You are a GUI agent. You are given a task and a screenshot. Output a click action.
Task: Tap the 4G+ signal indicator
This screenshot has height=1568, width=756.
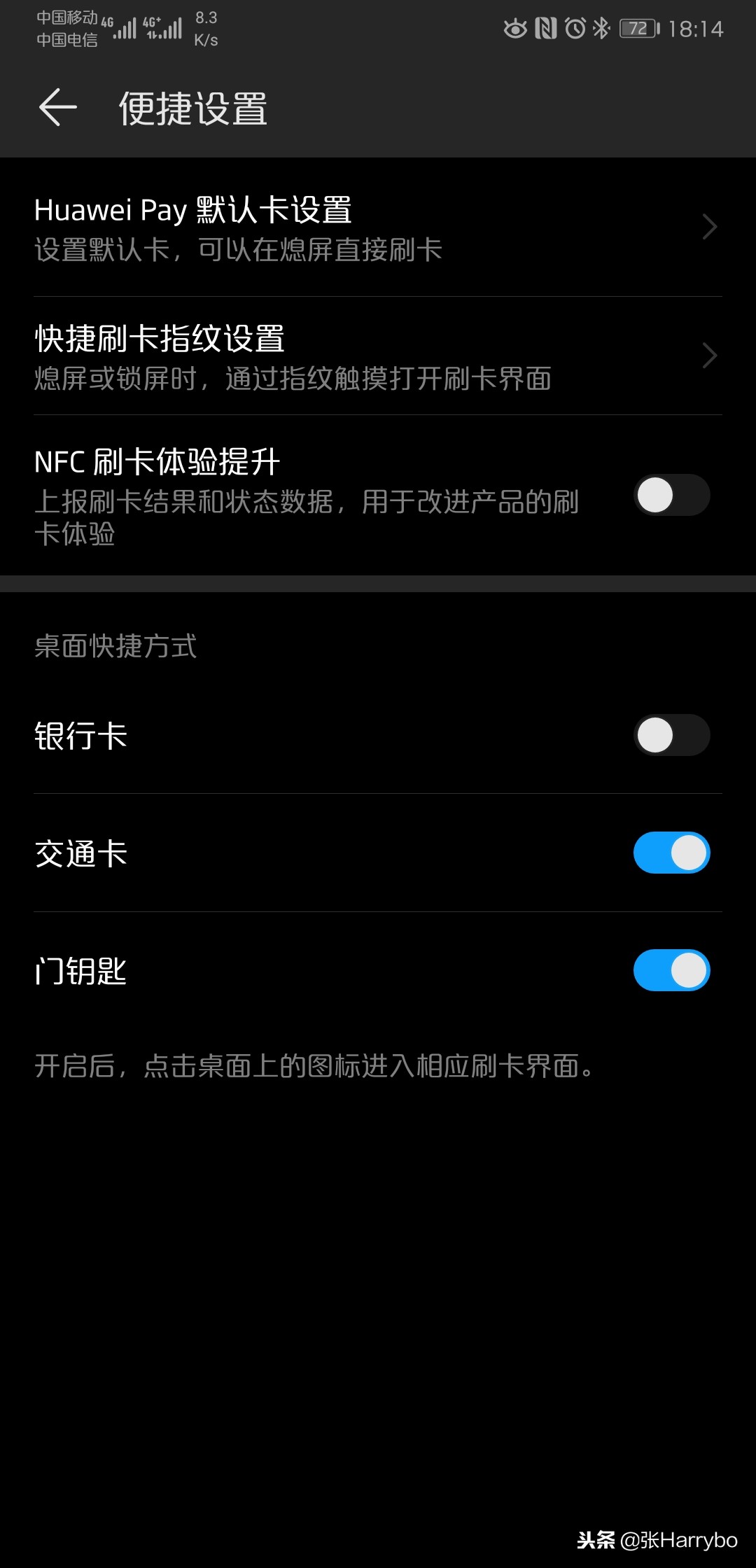163,28
